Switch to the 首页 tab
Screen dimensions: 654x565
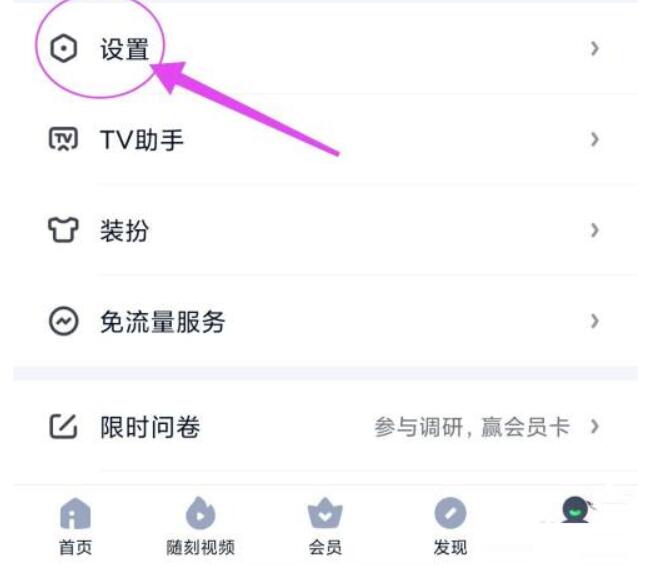coord(76,526)
